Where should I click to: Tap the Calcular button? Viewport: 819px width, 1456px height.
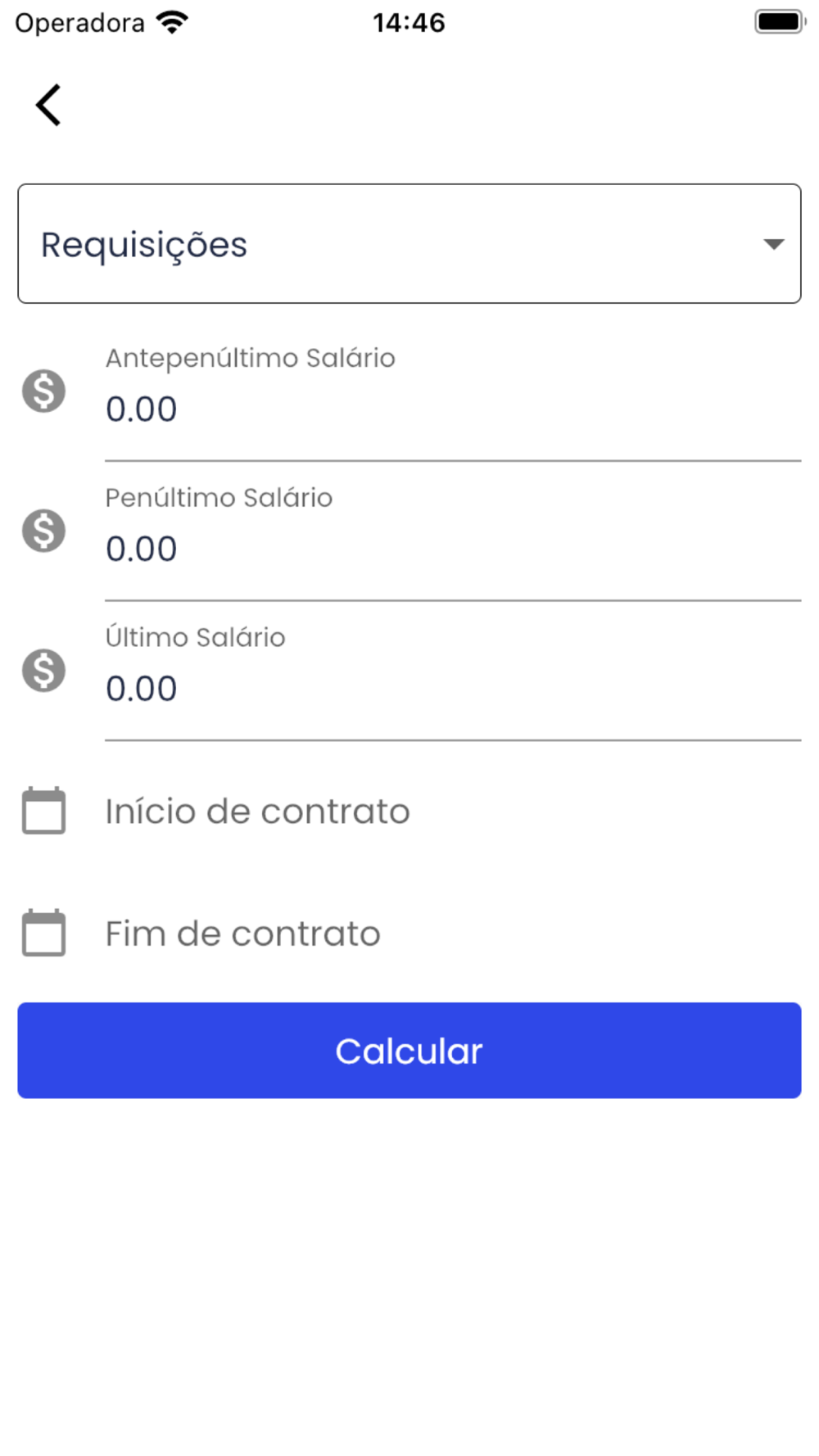409,1051
